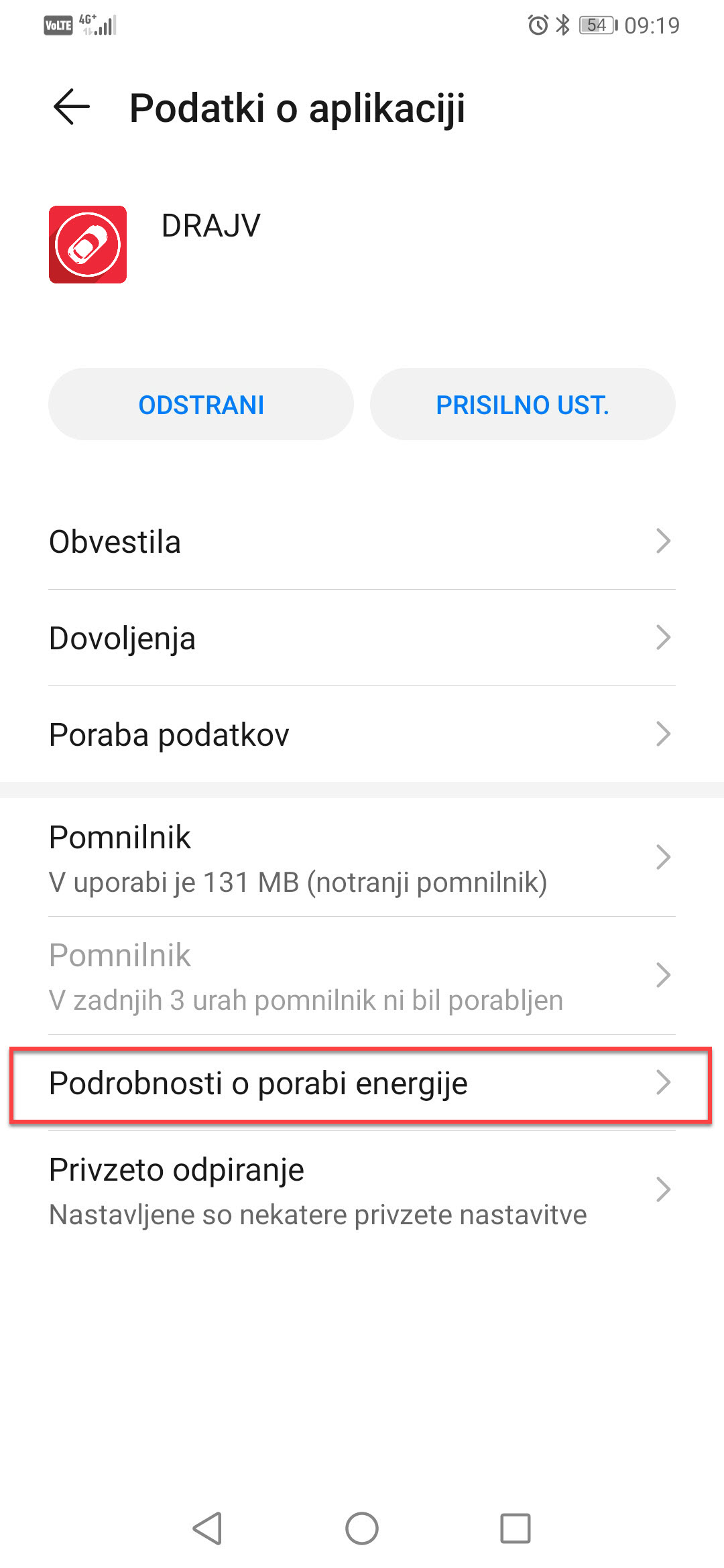Screen dimensions: 724x1568
Task: Open Podrobnosti o porabi energije
Action: [362, 1084]
